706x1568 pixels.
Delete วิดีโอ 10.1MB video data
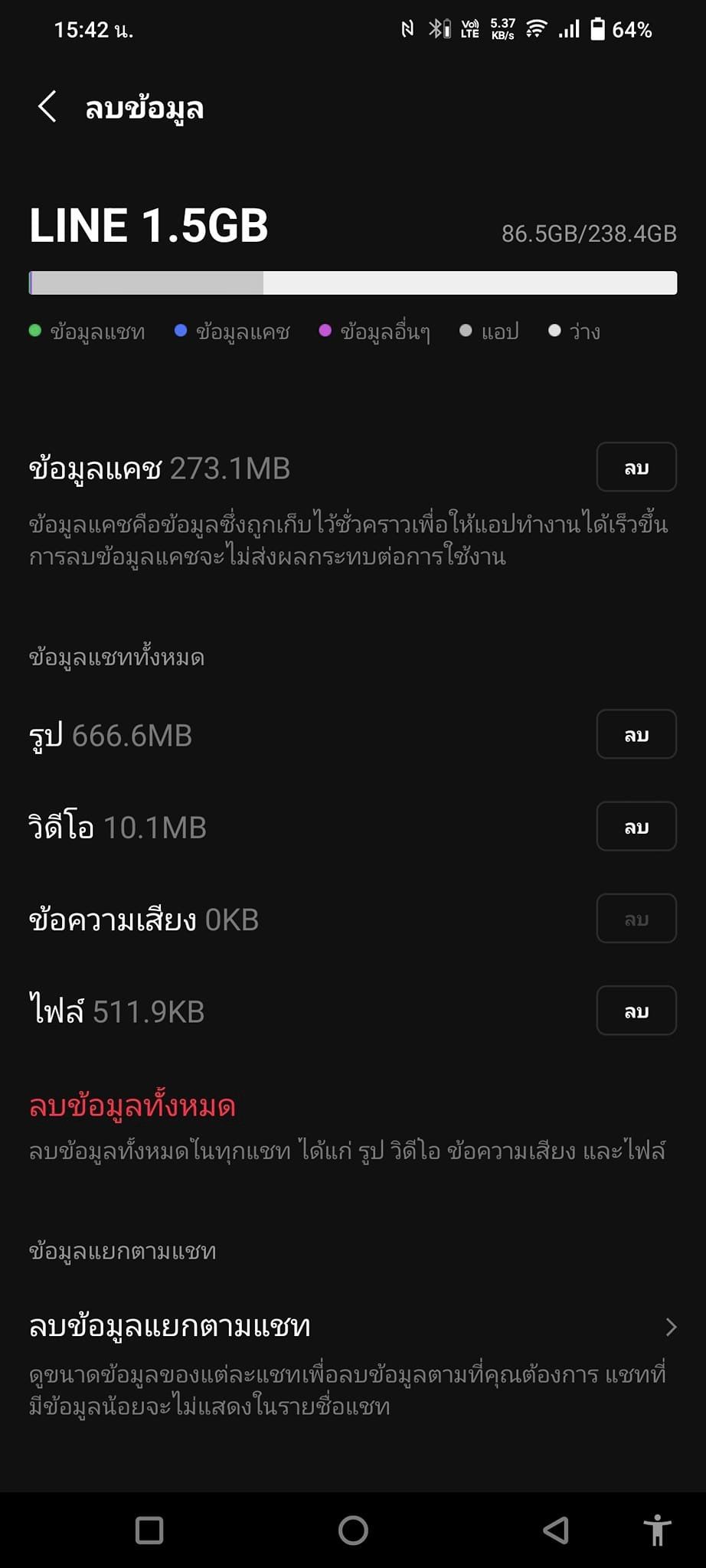[x=636, y=826]
